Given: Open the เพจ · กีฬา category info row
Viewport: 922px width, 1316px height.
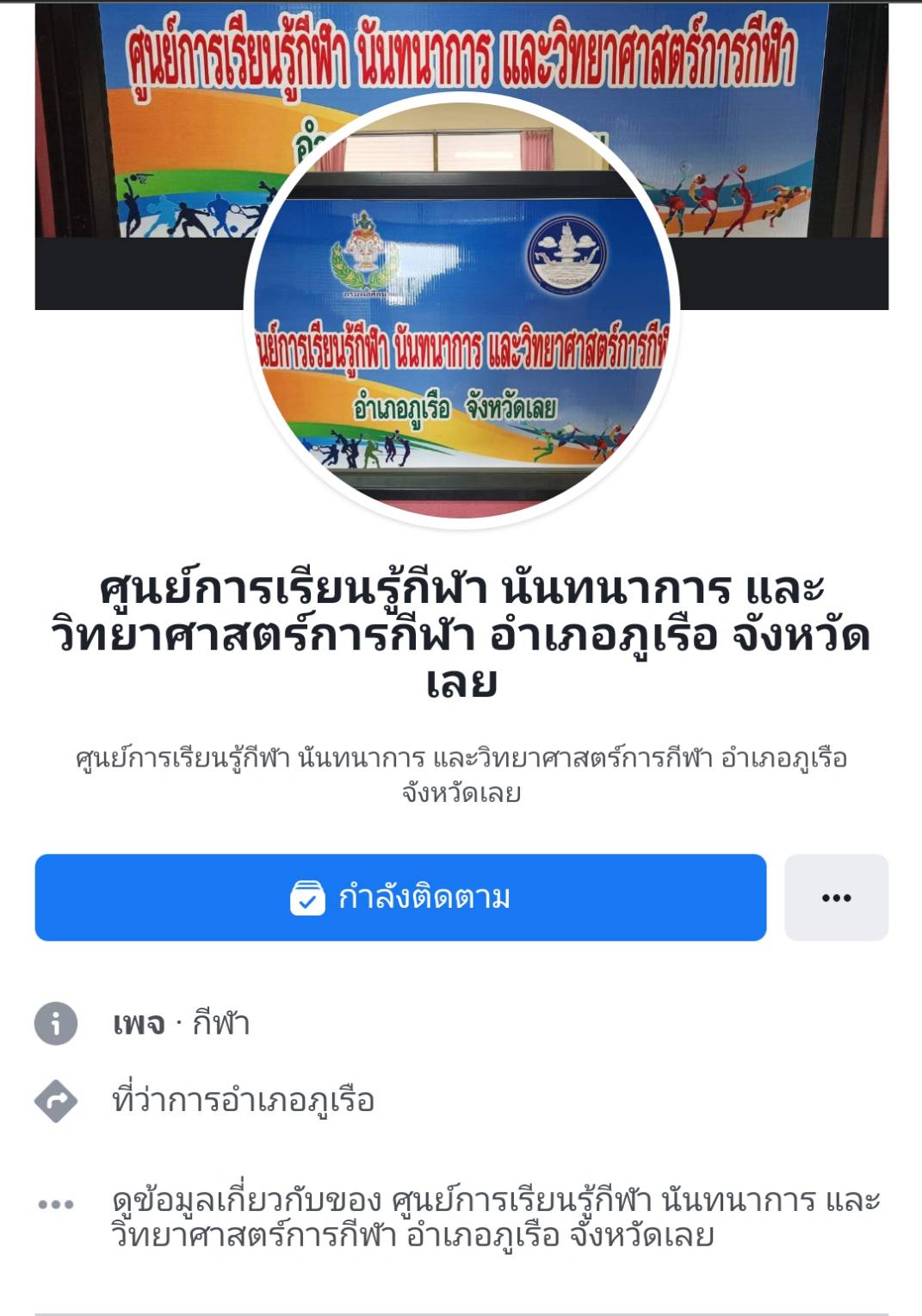Looking at the screenshot, I should click(x=181, y=1023).
